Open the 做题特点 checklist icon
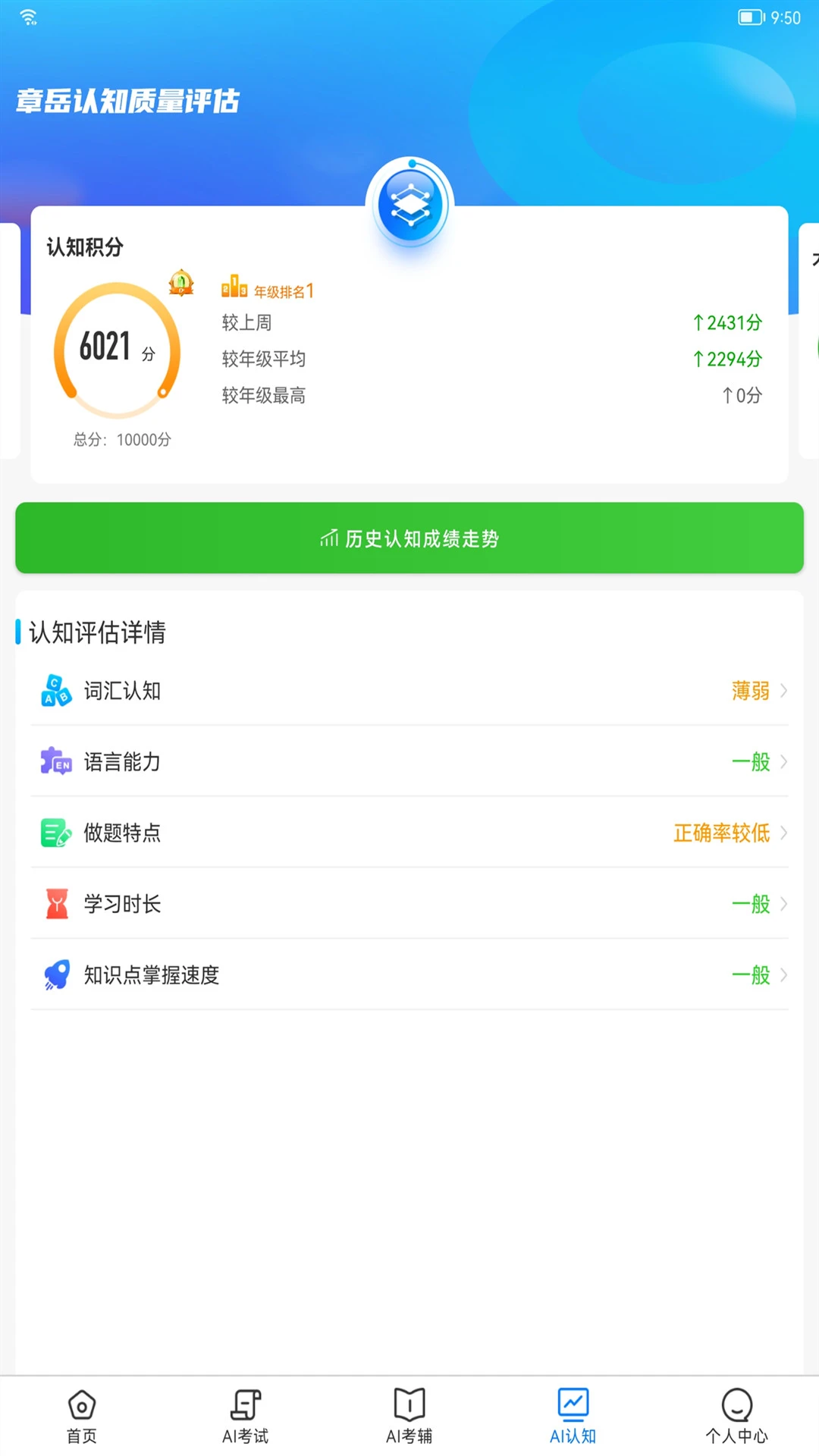 pos(54,833)
